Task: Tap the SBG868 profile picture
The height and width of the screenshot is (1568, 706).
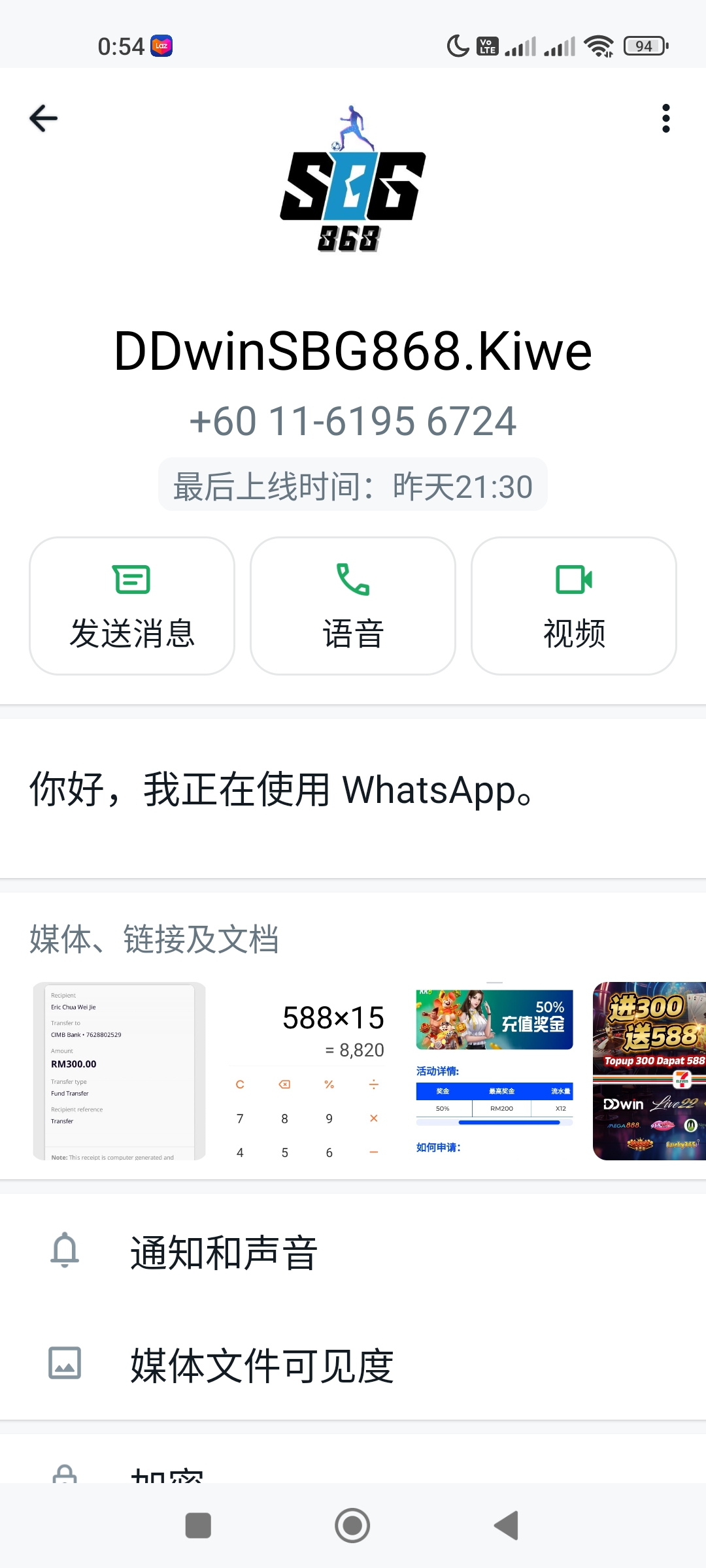Action: (353, 179)
